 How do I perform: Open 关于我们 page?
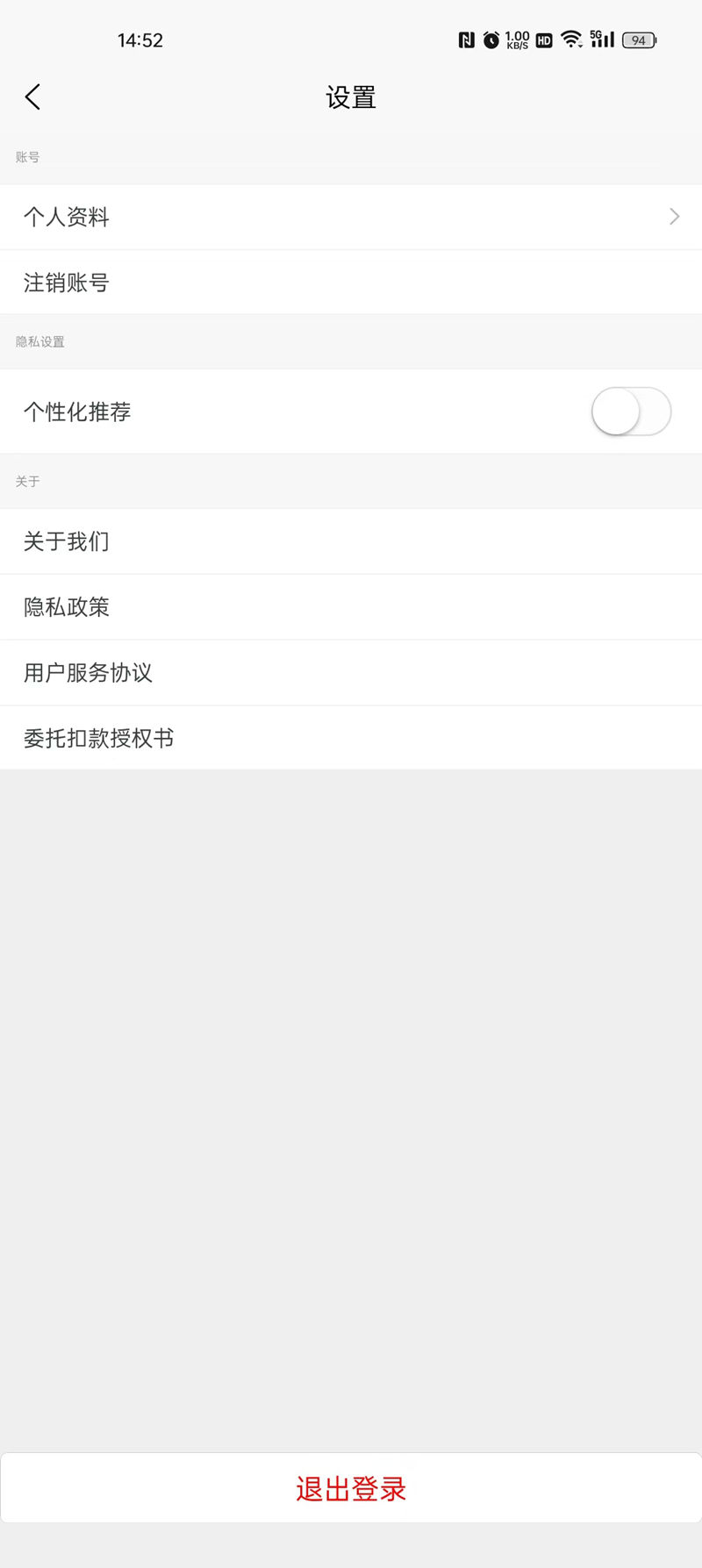point(351,541)
